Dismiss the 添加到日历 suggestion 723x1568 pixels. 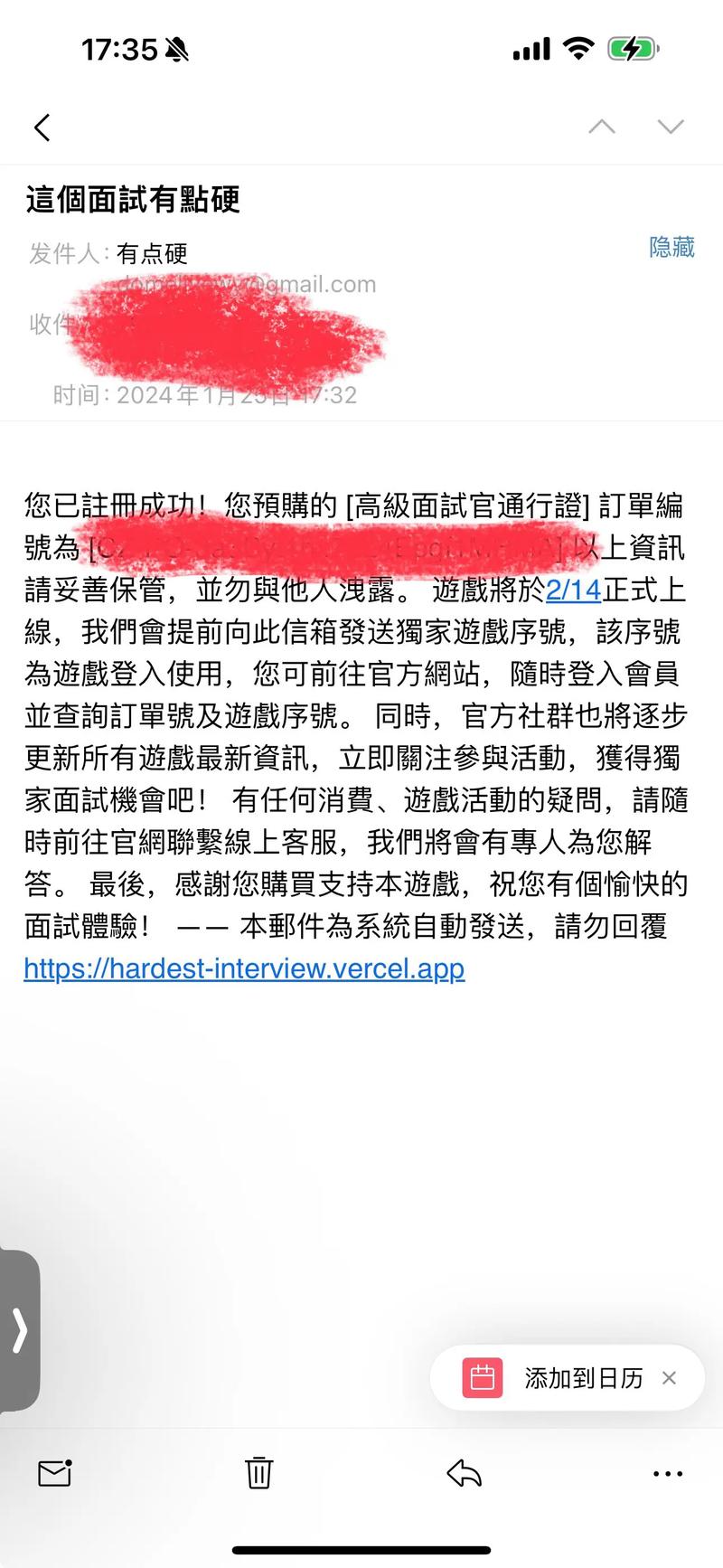tap(669, 1377)
